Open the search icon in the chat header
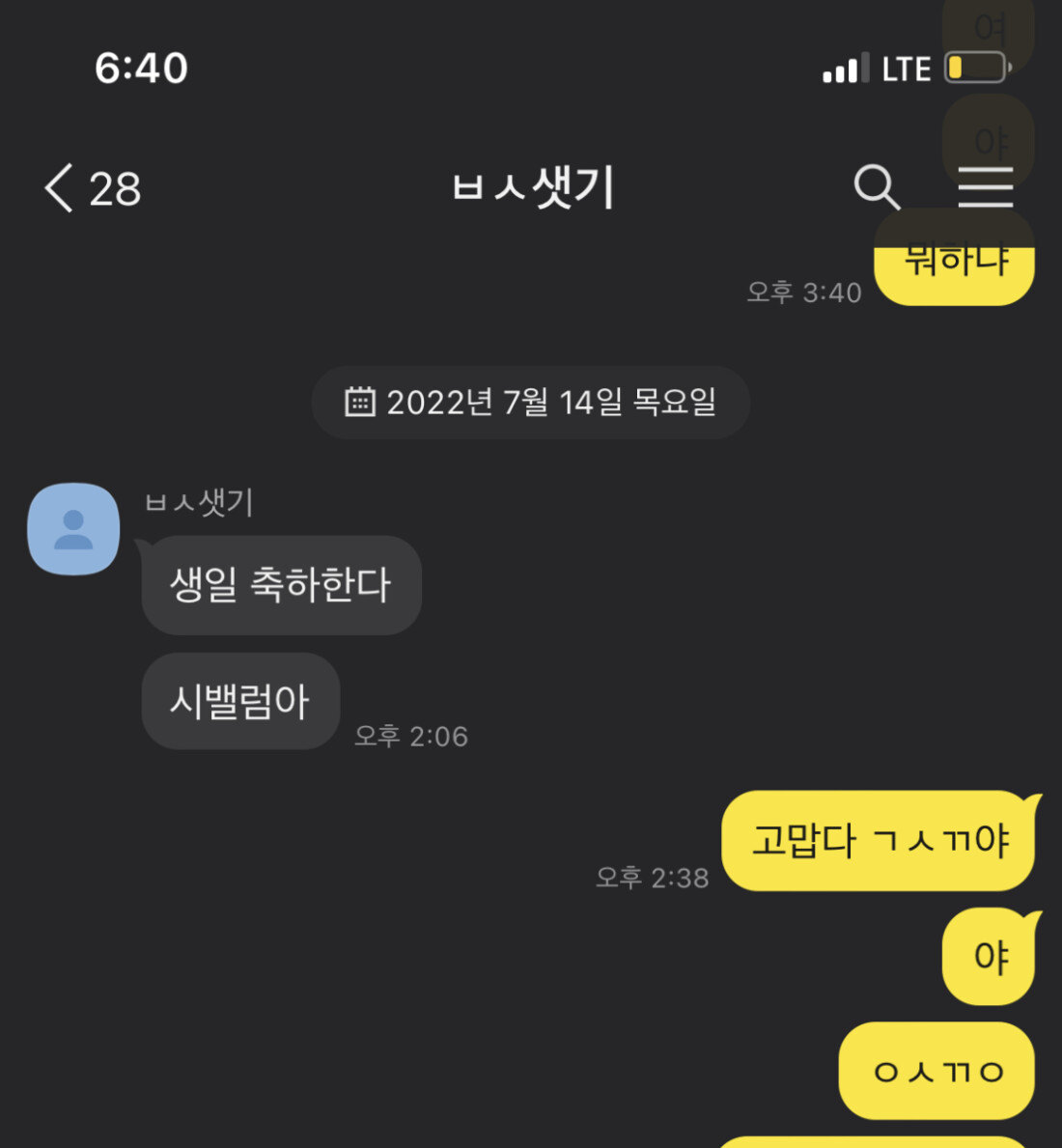 point(878,188)
